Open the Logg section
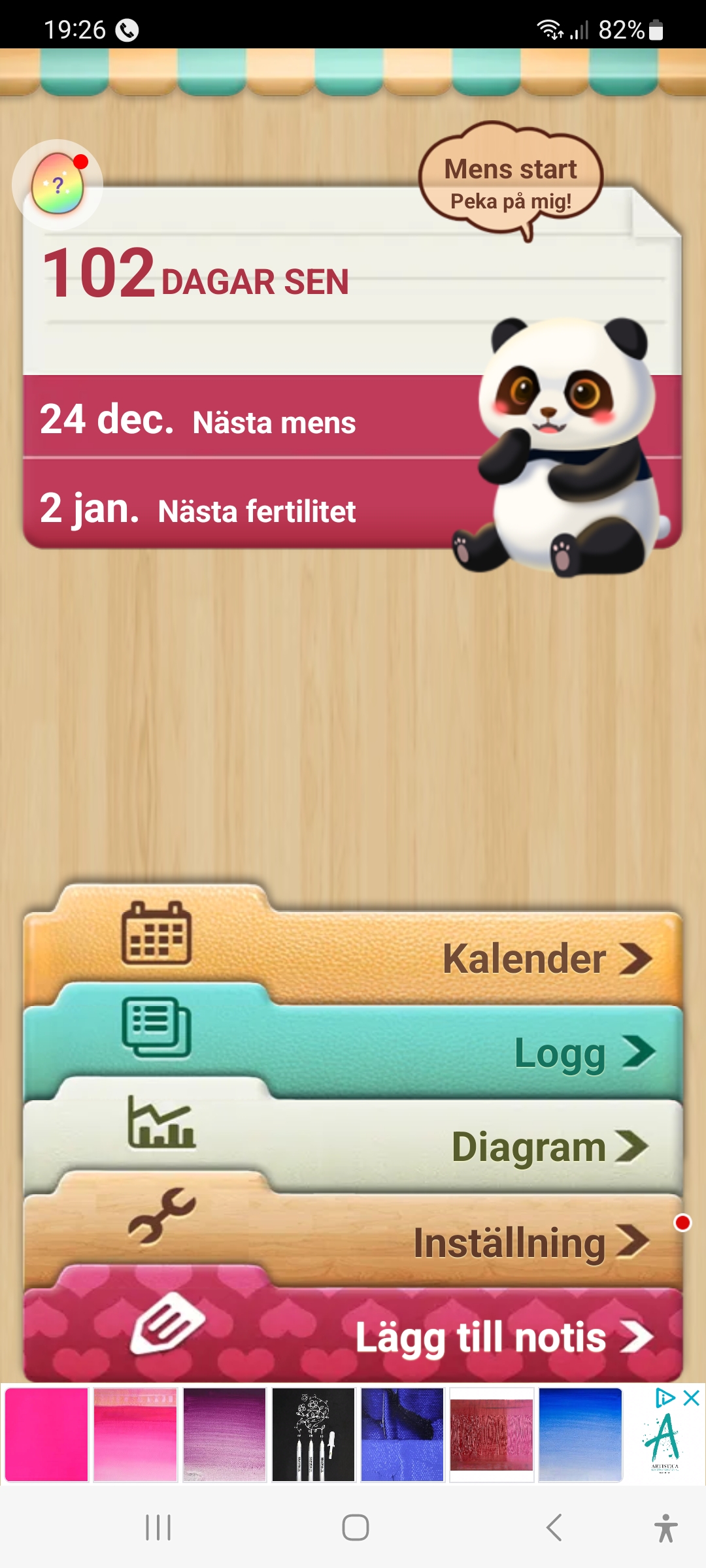Screen dimensions: 706x1568 tap(353, 1052)
